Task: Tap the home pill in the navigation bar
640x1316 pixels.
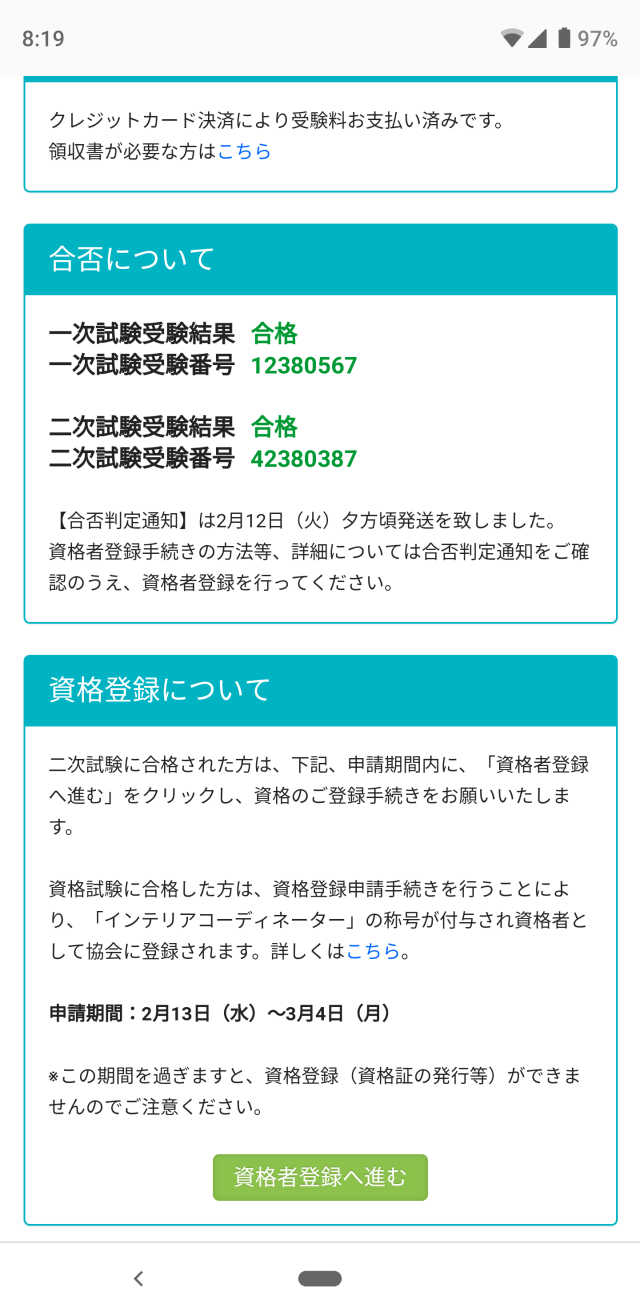Action: point(320,1278)
